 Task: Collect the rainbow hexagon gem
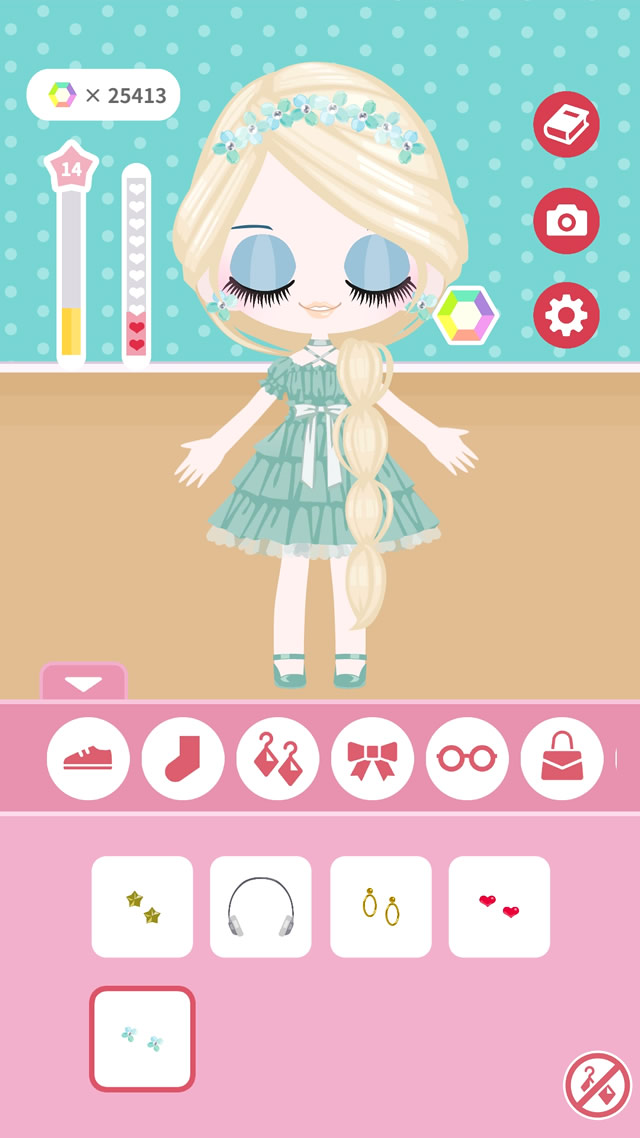466,316
